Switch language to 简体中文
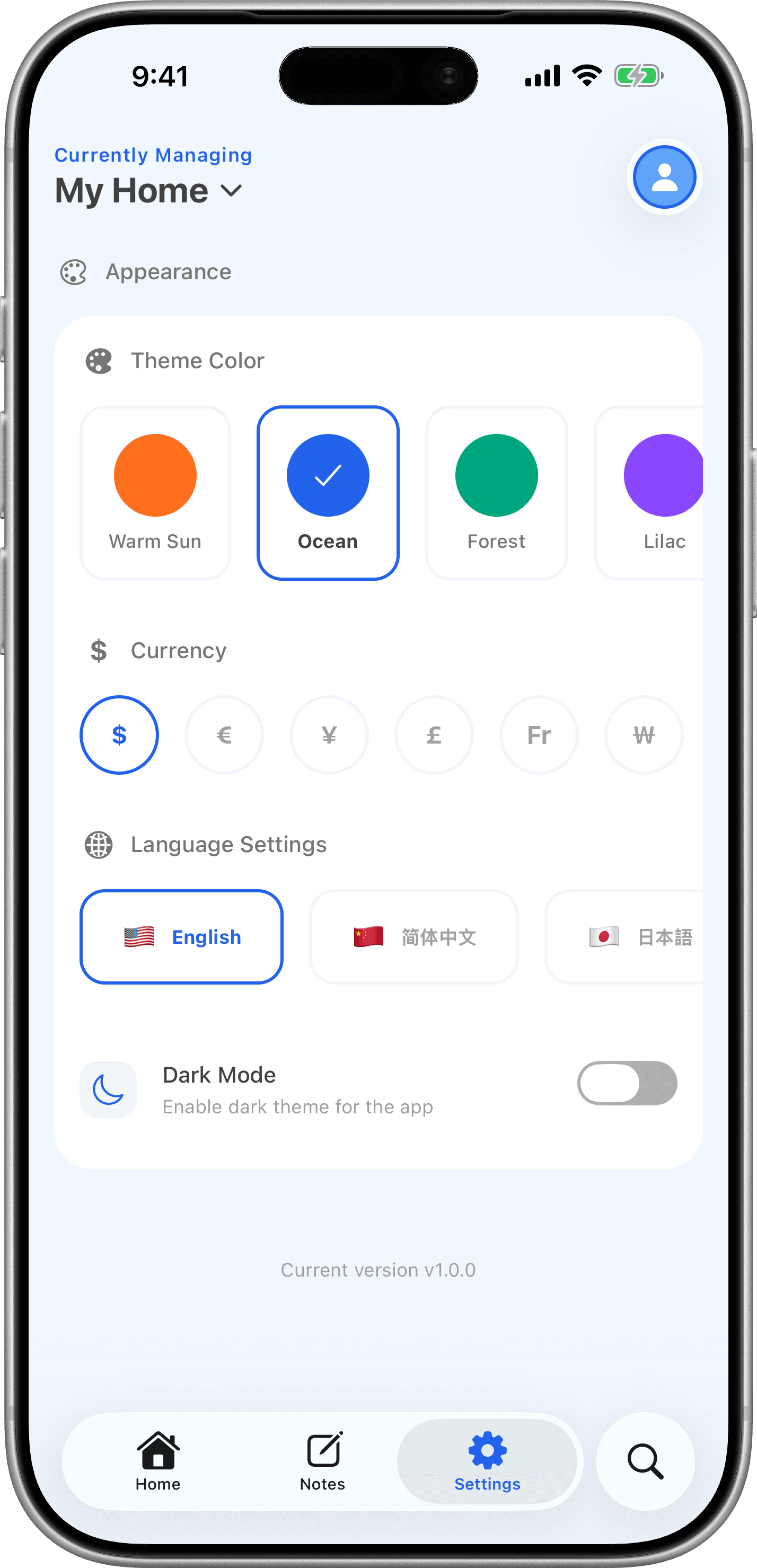 point(414,937)
